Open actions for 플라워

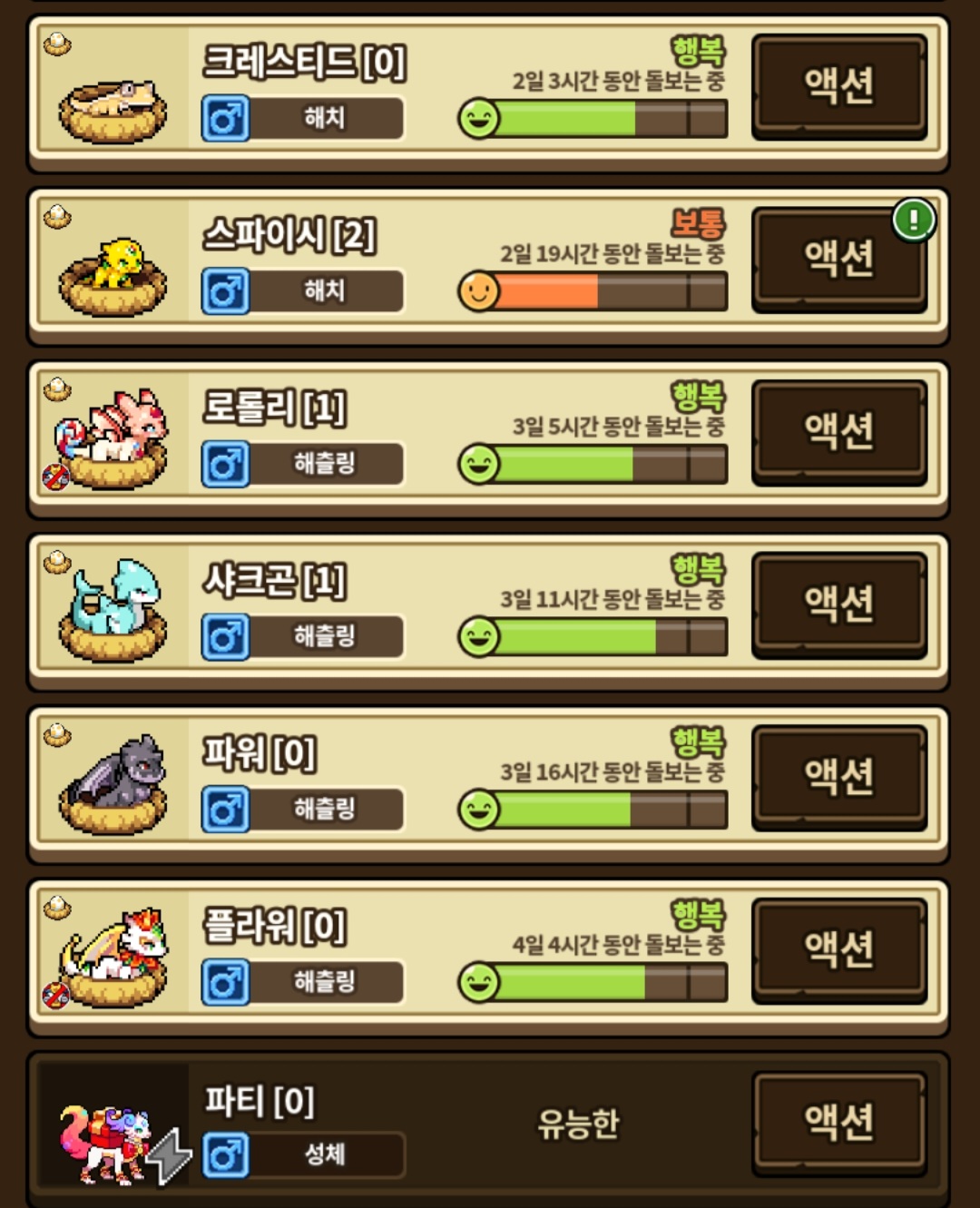[x=839, y=948]
